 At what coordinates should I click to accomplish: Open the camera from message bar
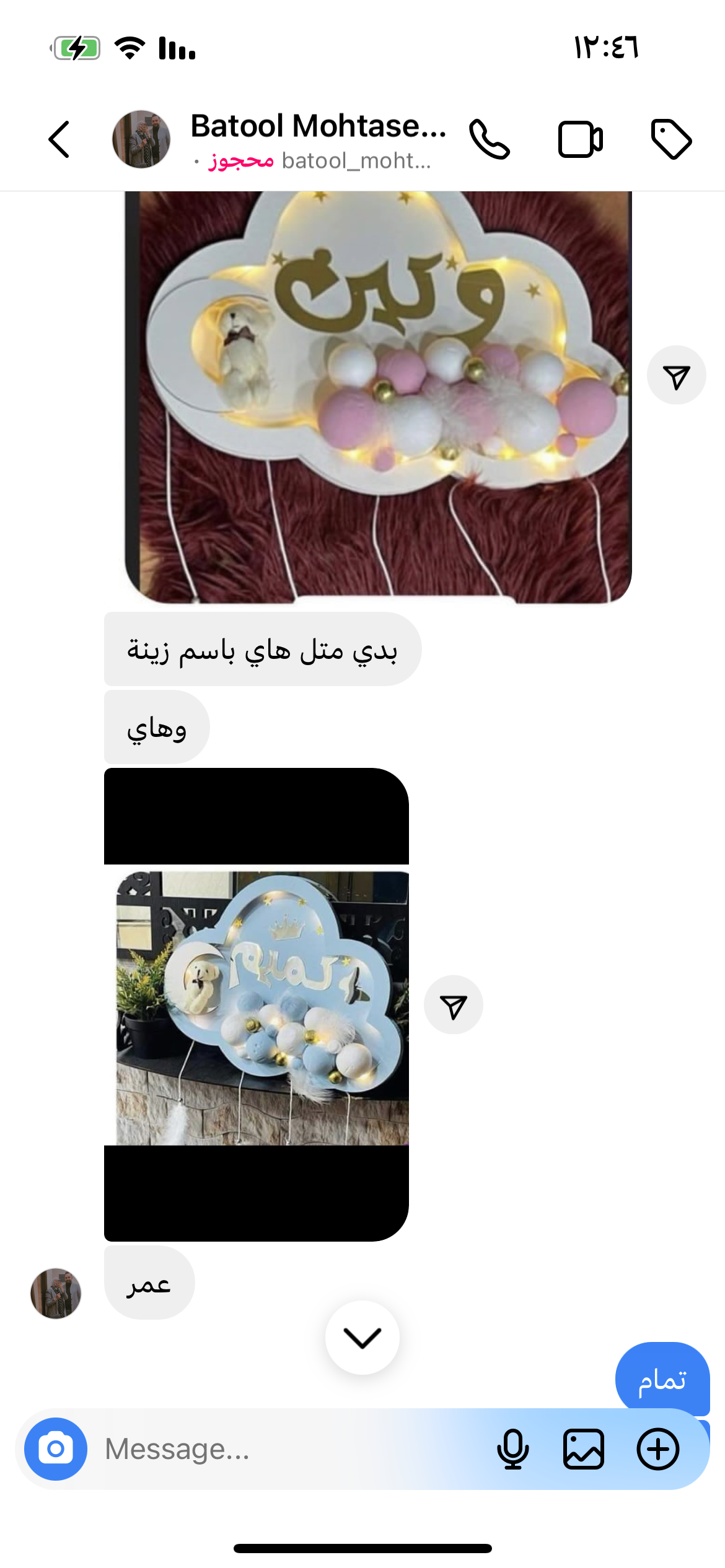[x=56, y=1449]
